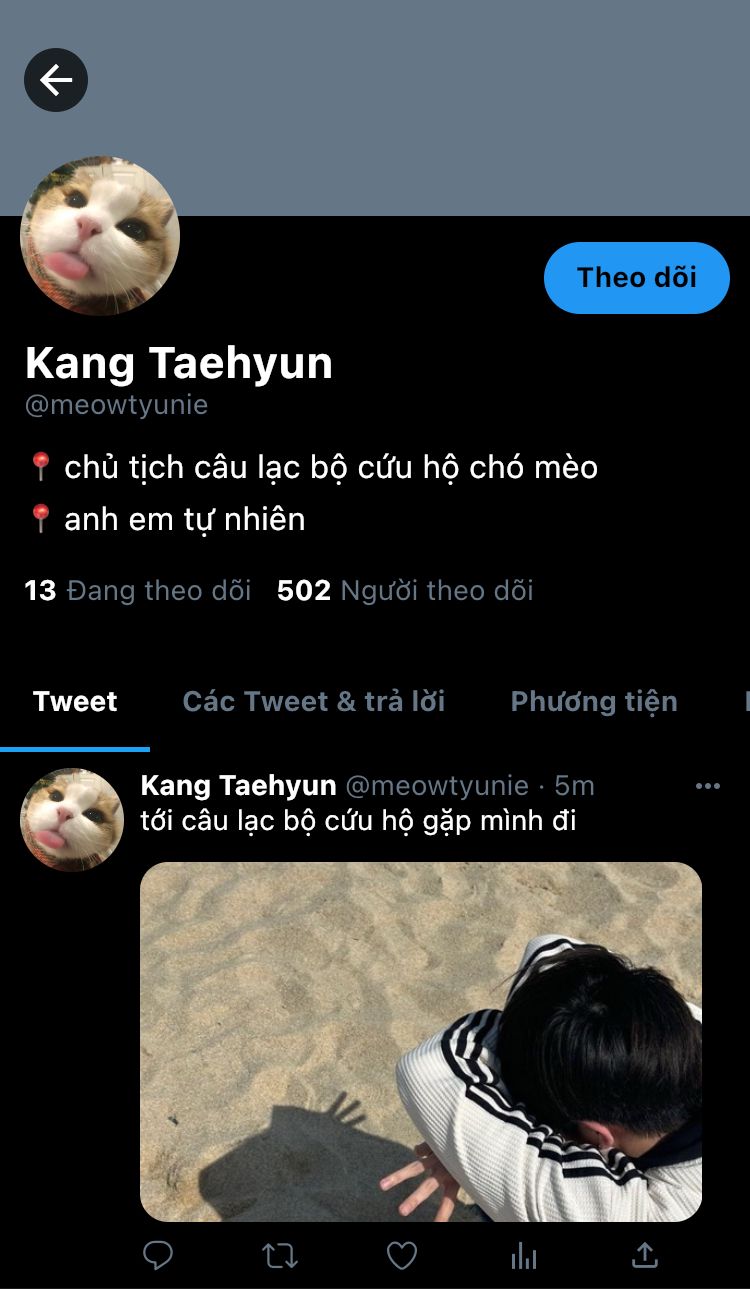Reply to the tweet via comment icon
Viewport: 750px width, 1289px height.
tap(158, 1255)
